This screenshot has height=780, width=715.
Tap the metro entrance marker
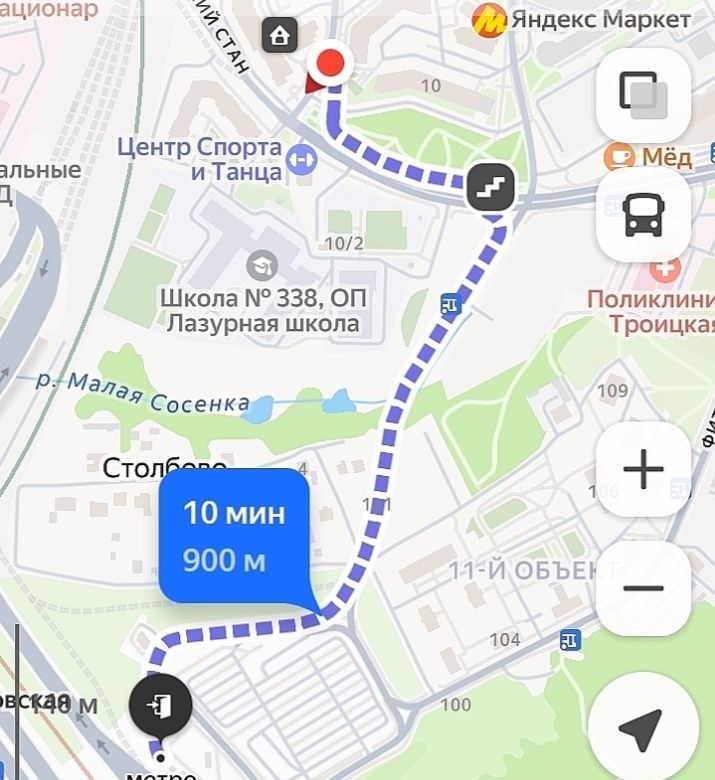(160, 706)
